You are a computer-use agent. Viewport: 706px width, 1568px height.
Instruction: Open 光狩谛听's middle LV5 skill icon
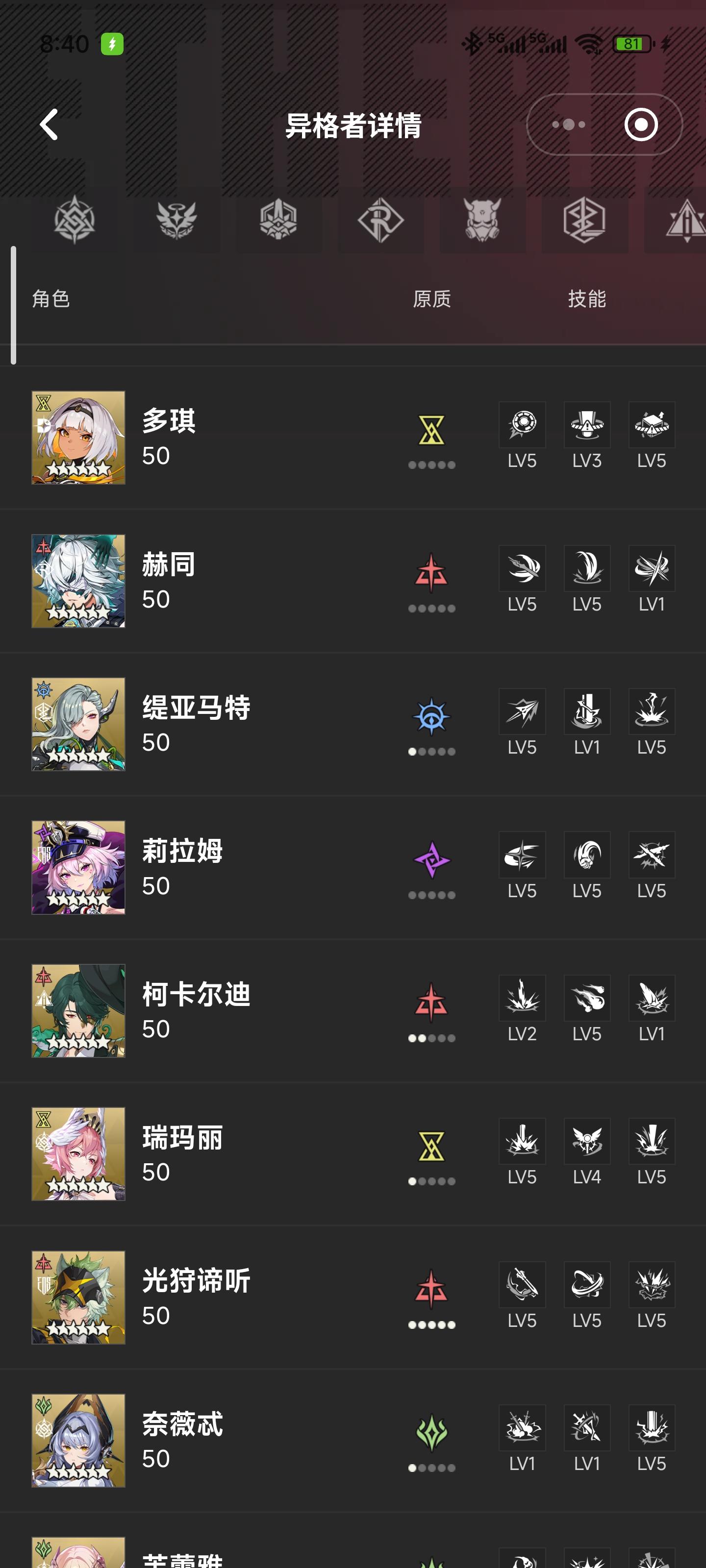[x=586, y=1285]
